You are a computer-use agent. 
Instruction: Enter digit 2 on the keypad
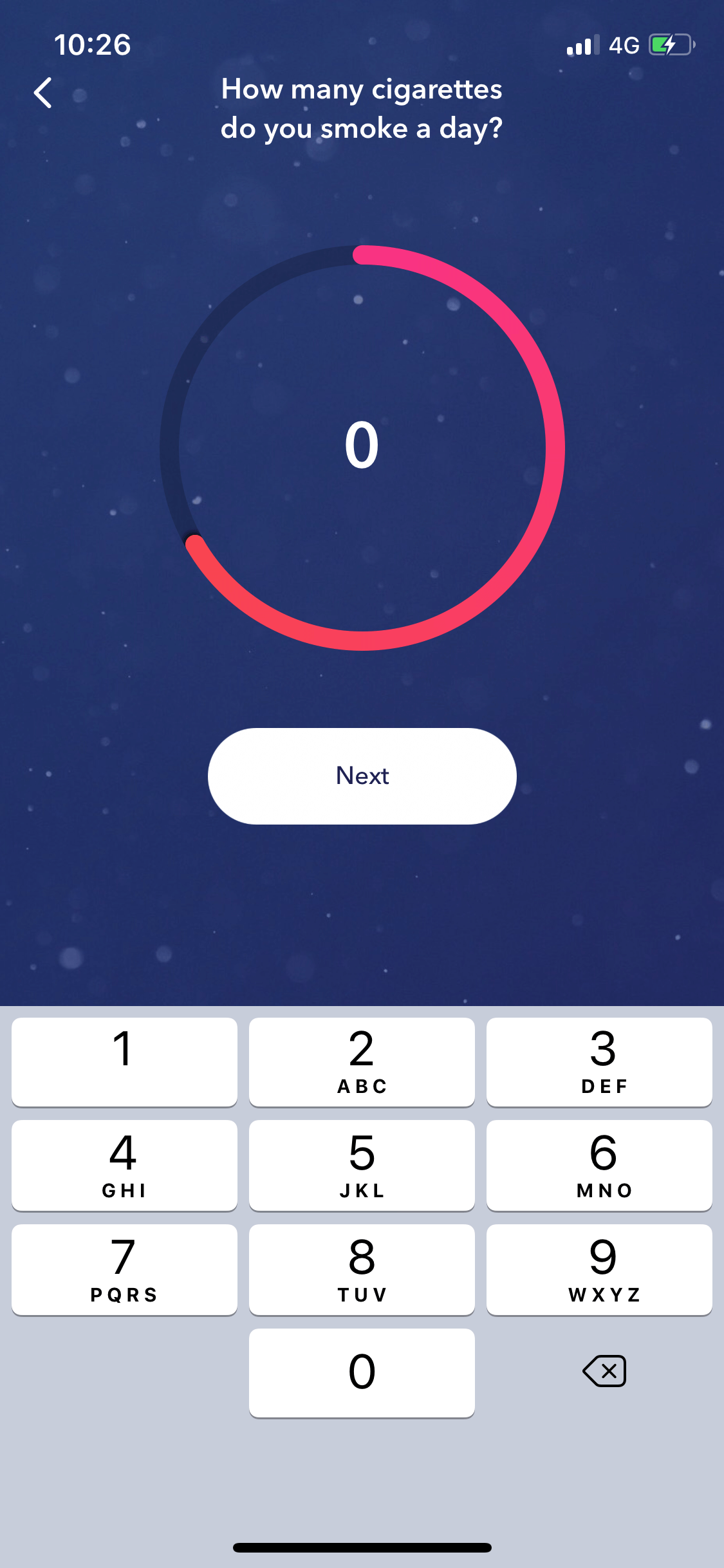pyautogui.click(x=362, y=1061)
